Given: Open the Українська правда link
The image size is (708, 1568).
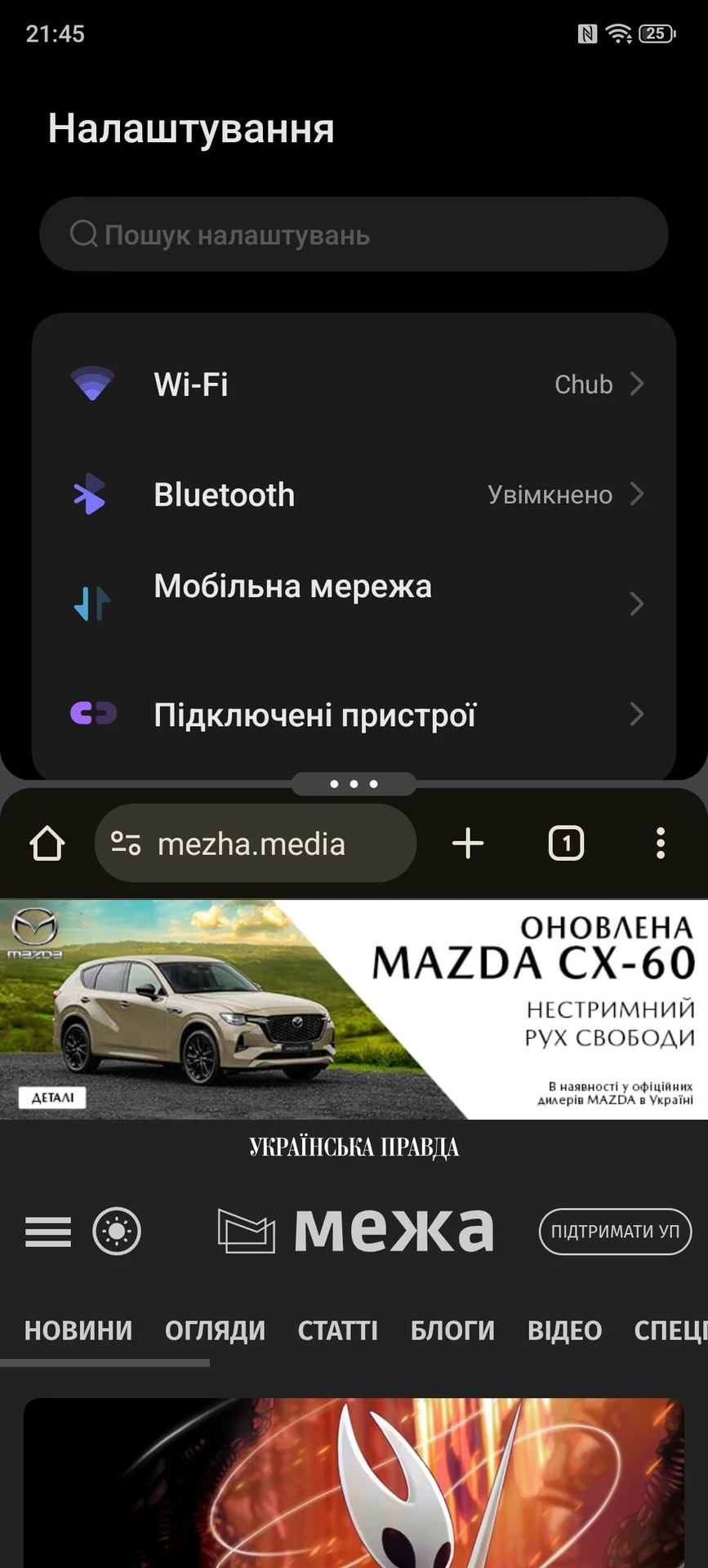Looking at the screenshot, I should 354,1147.
